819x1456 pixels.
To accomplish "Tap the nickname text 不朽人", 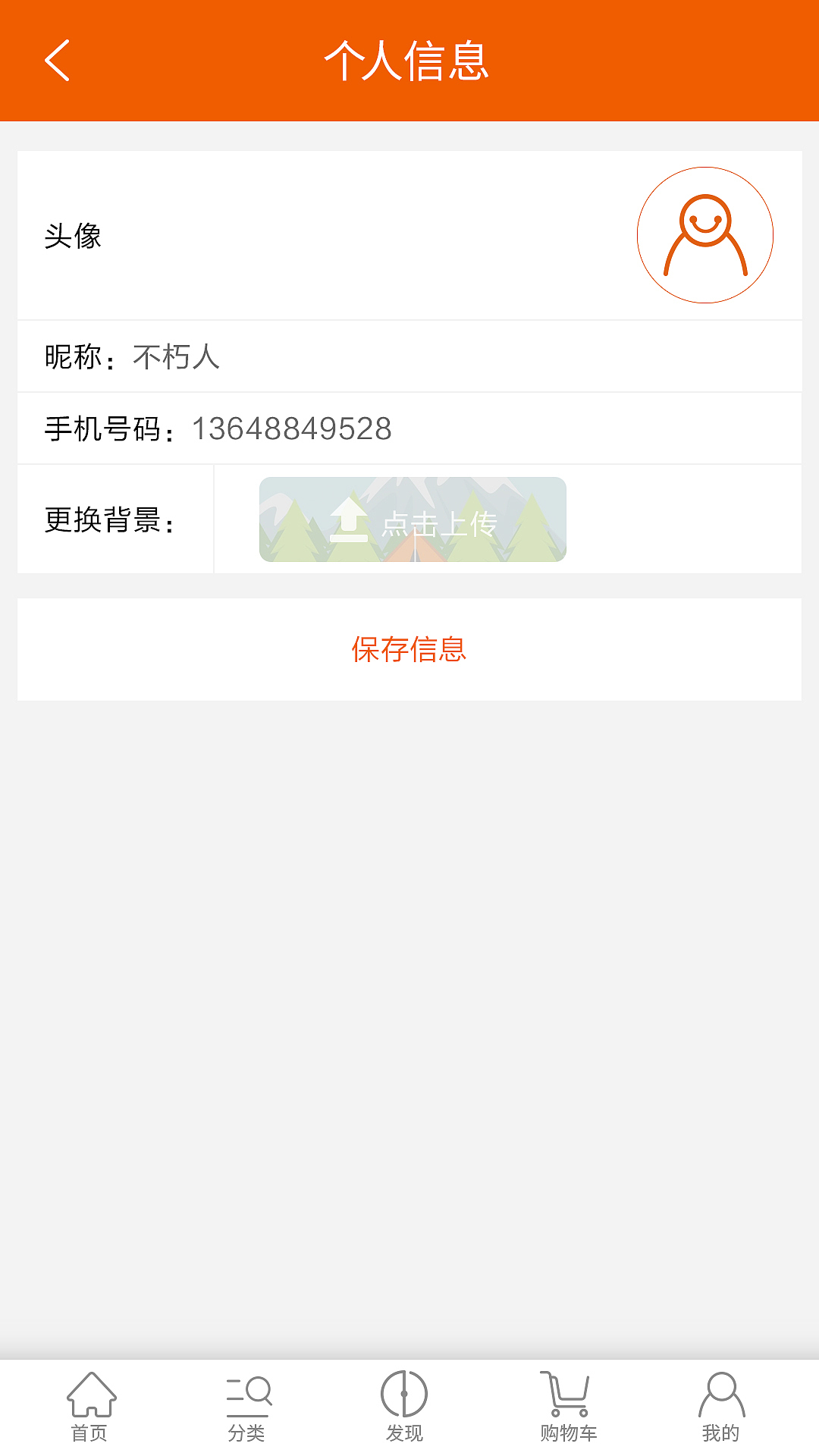I will [177, 355].
